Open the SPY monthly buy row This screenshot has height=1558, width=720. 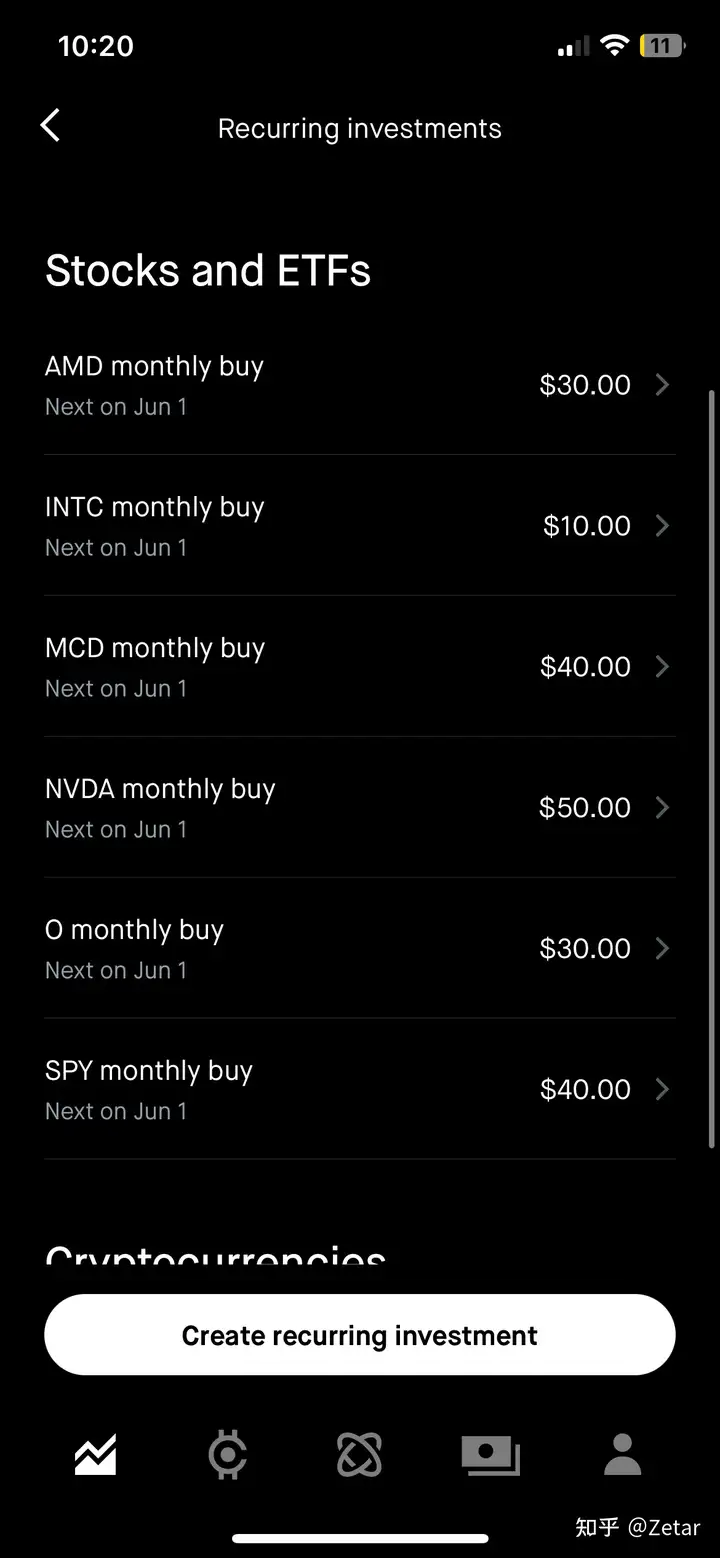pos(360,1090)
